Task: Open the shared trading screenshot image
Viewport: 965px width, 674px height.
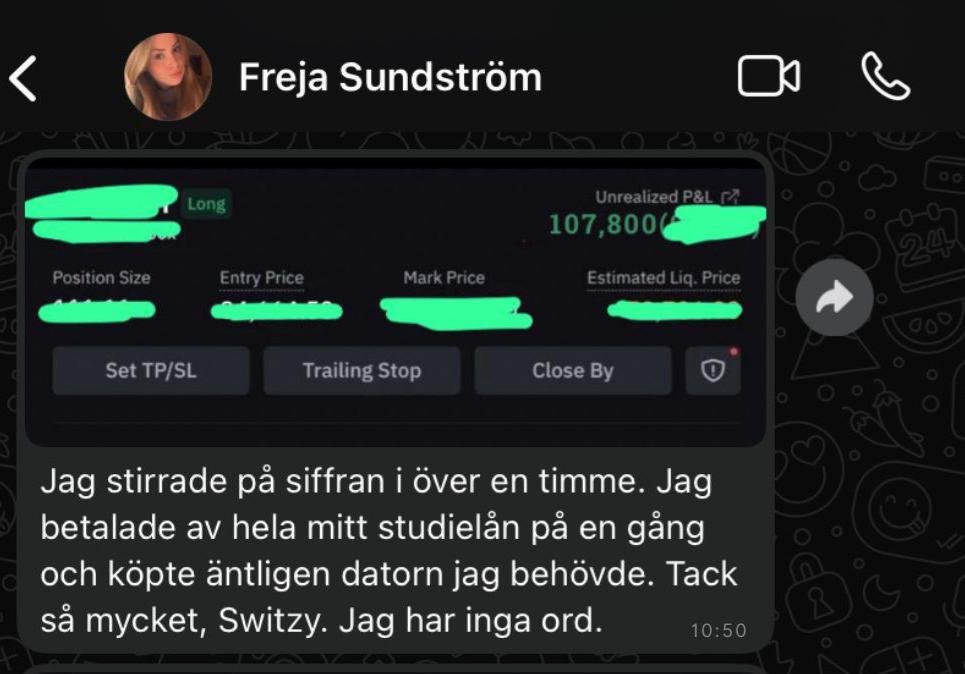Action: [395, 300]
